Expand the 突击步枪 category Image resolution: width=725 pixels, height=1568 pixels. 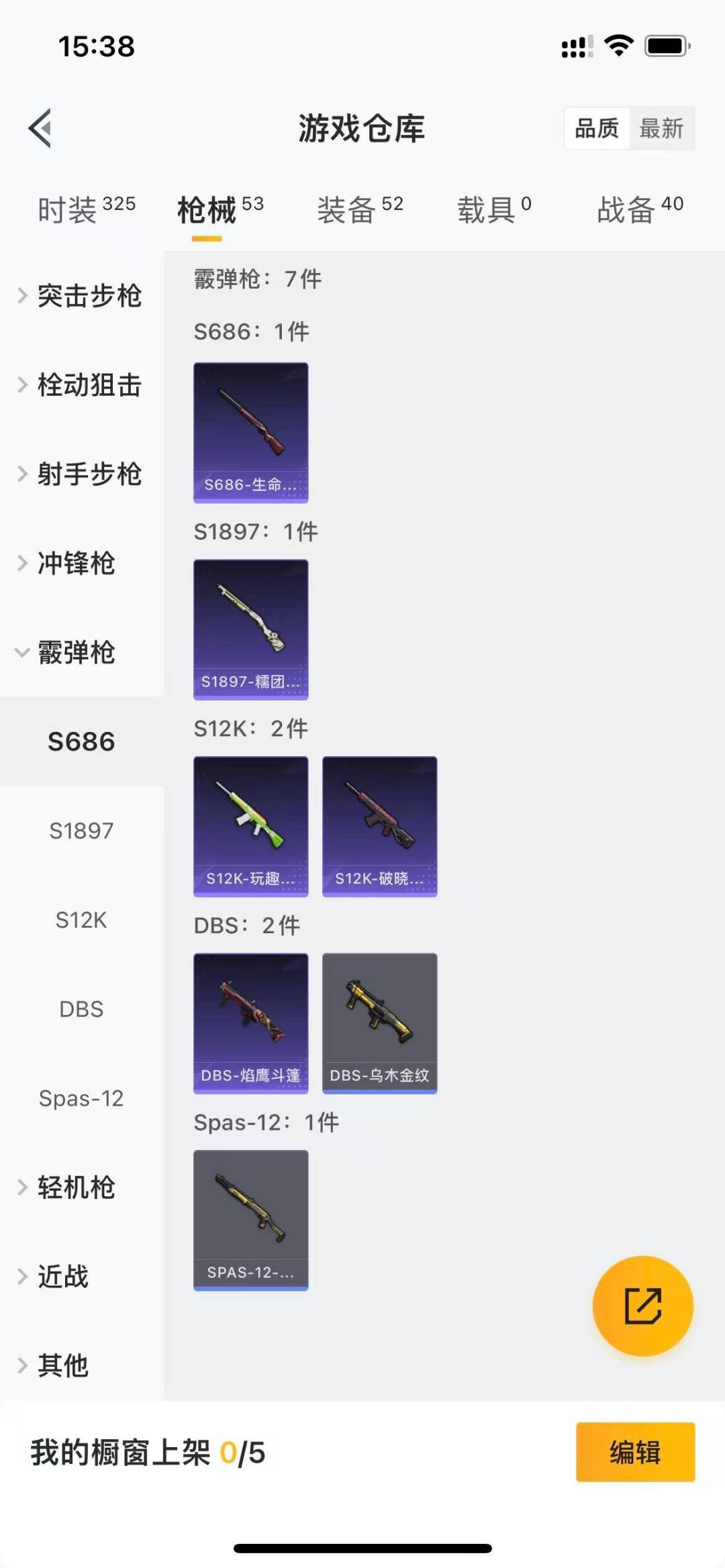pos(81,296)
